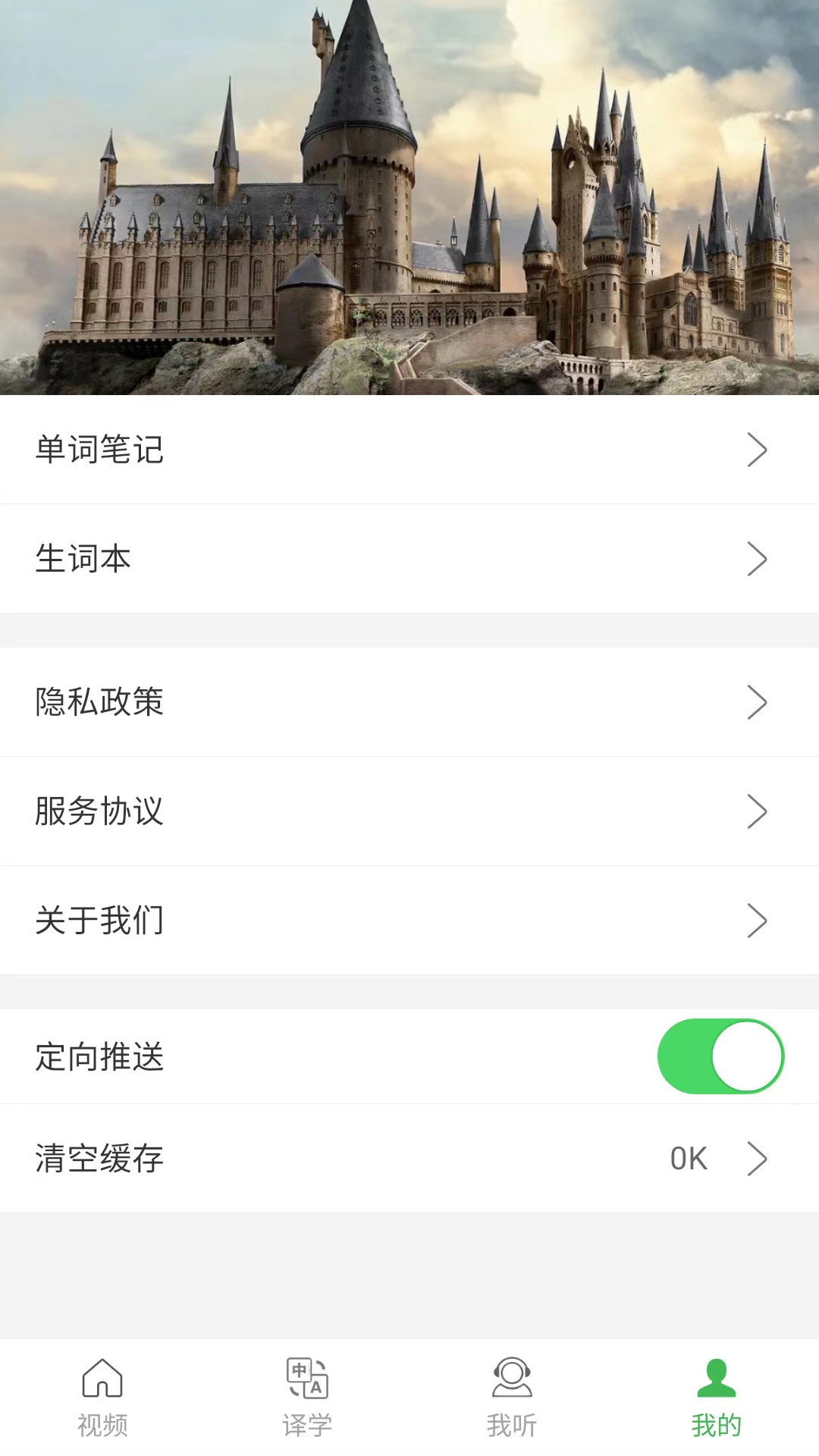
Task: Click the chevron next to 单词笔记
Action: tap(757, 450)
